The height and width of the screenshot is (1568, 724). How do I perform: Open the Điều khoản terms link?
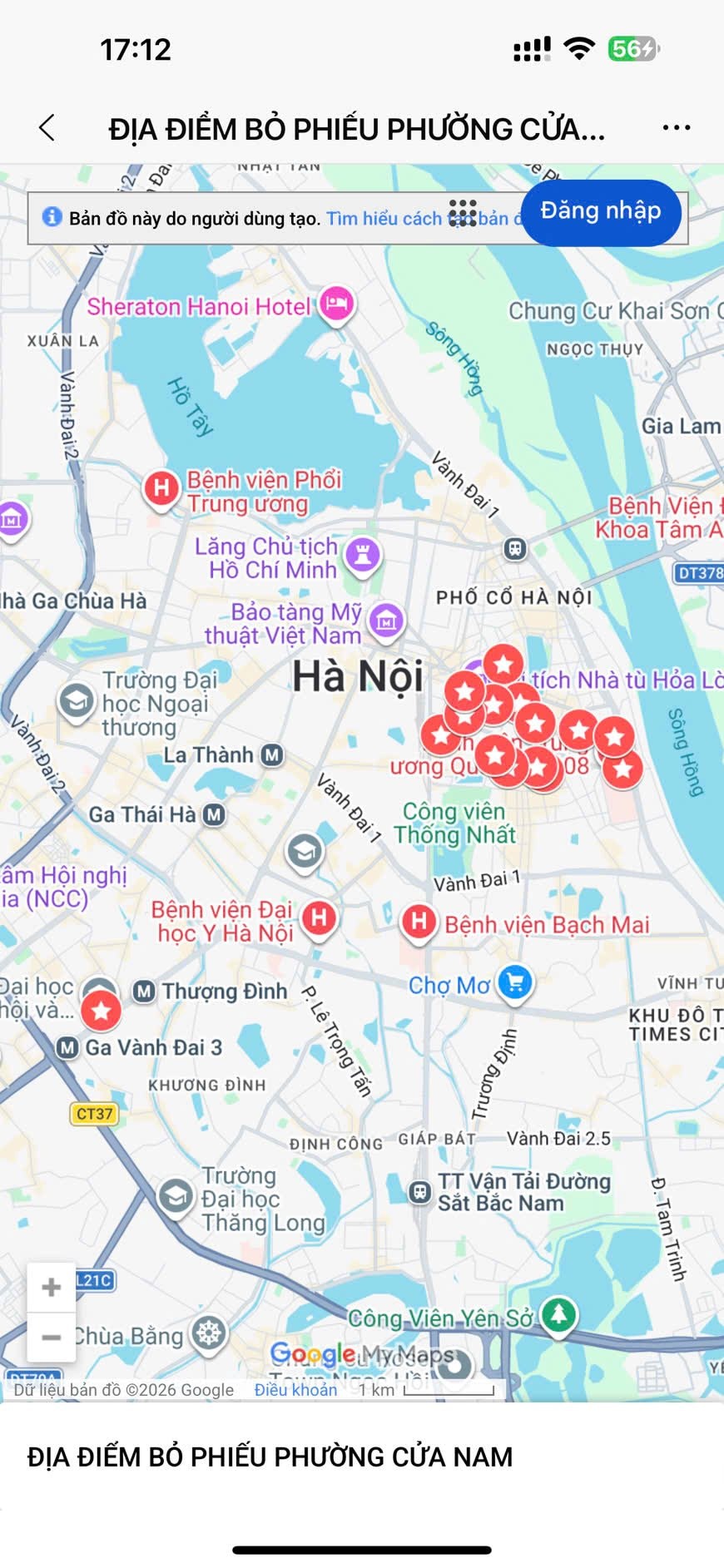click(295, 1390)
